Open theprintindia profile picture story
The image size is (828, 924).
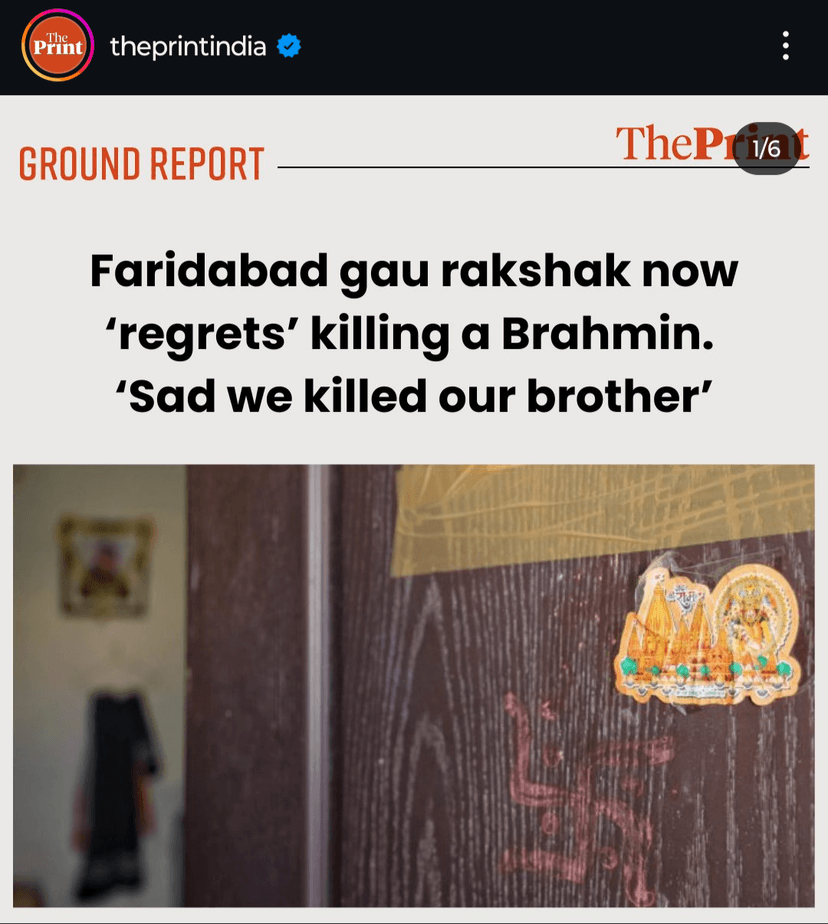(x=57, y=46)
